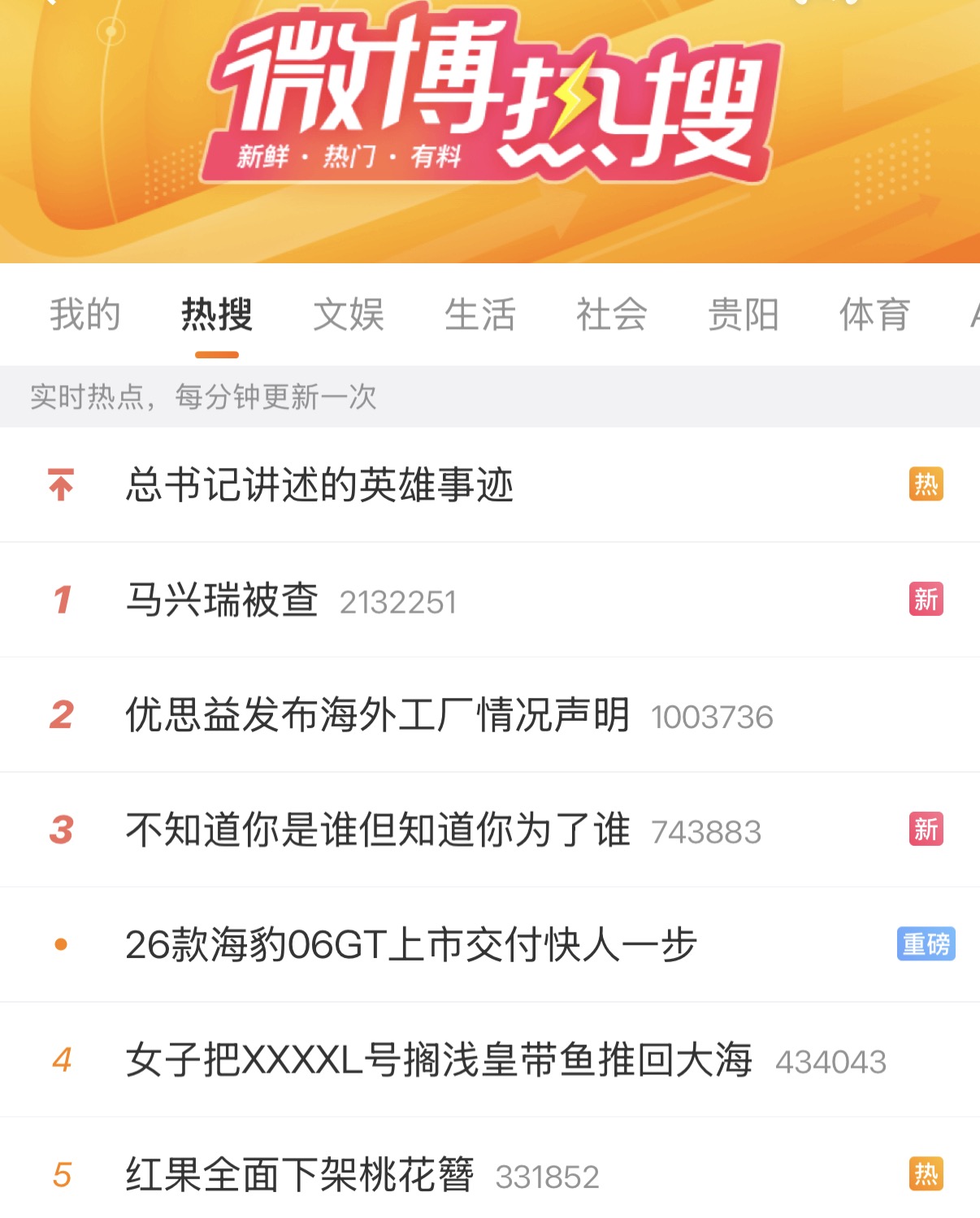Select the 热搜 tab
The width and height of the screenshot is (980, 1218).
[216, 314]
